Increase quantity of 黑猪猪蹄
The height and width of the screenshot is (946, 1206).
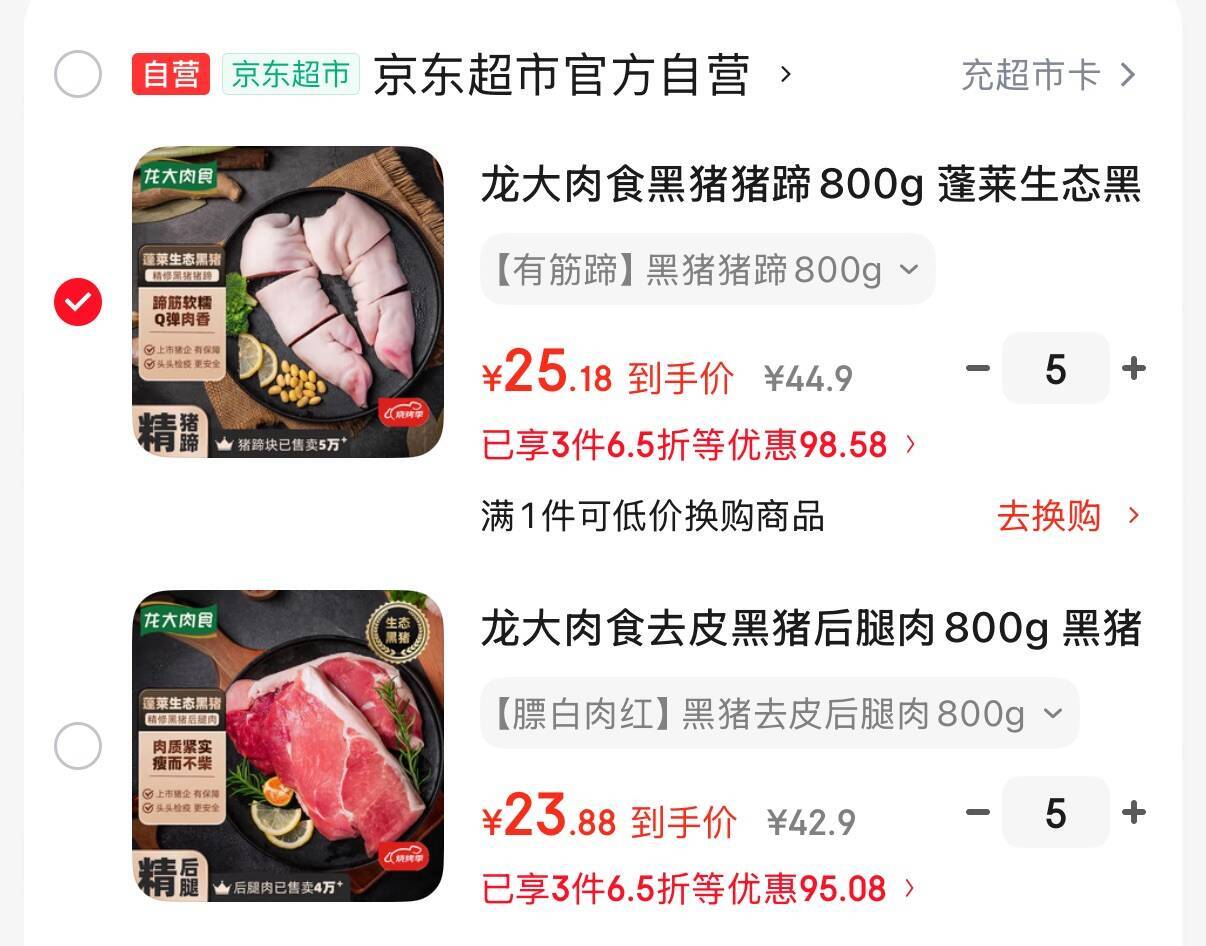pyautogui.click(x=1133, y=369)
